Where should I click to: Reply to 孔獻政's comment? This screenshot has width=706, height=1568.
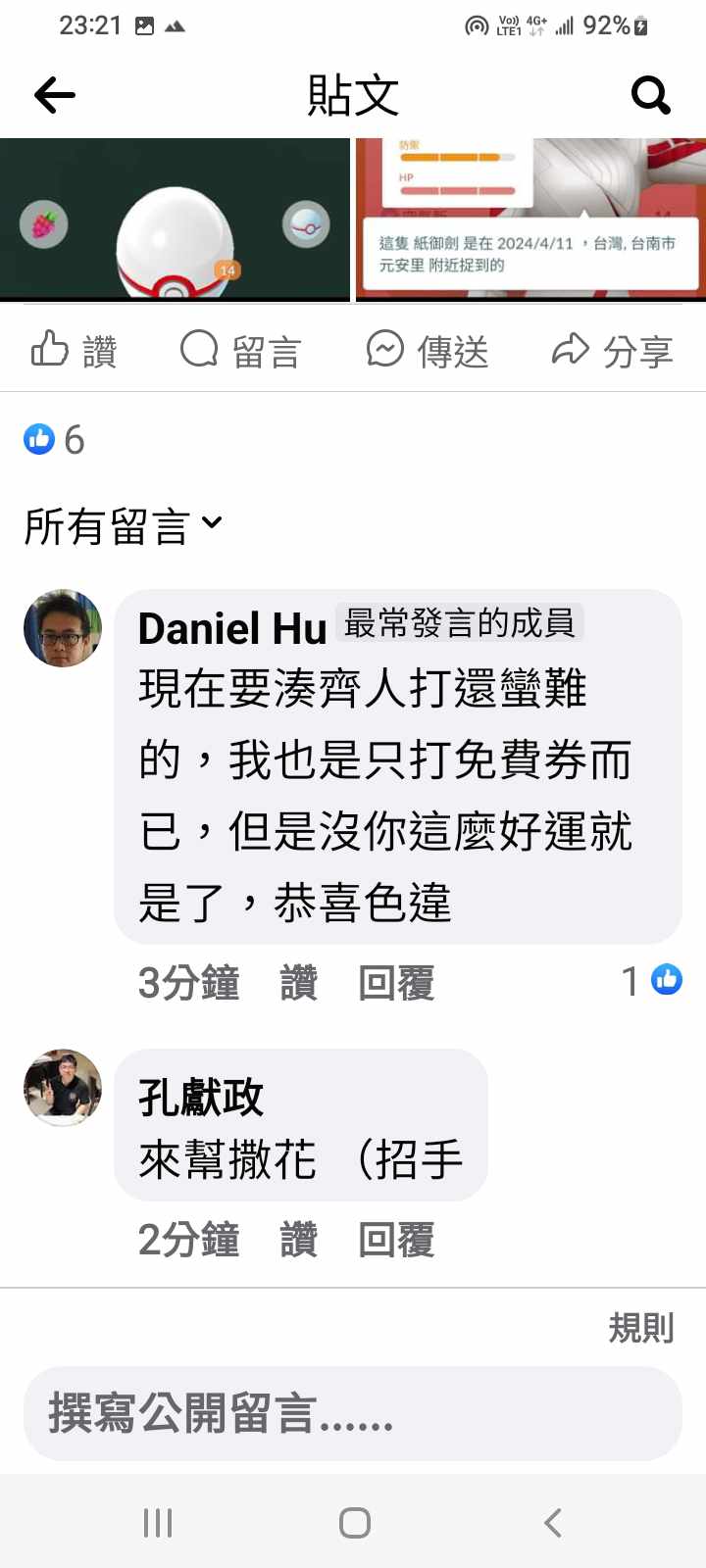point(396,1240)
